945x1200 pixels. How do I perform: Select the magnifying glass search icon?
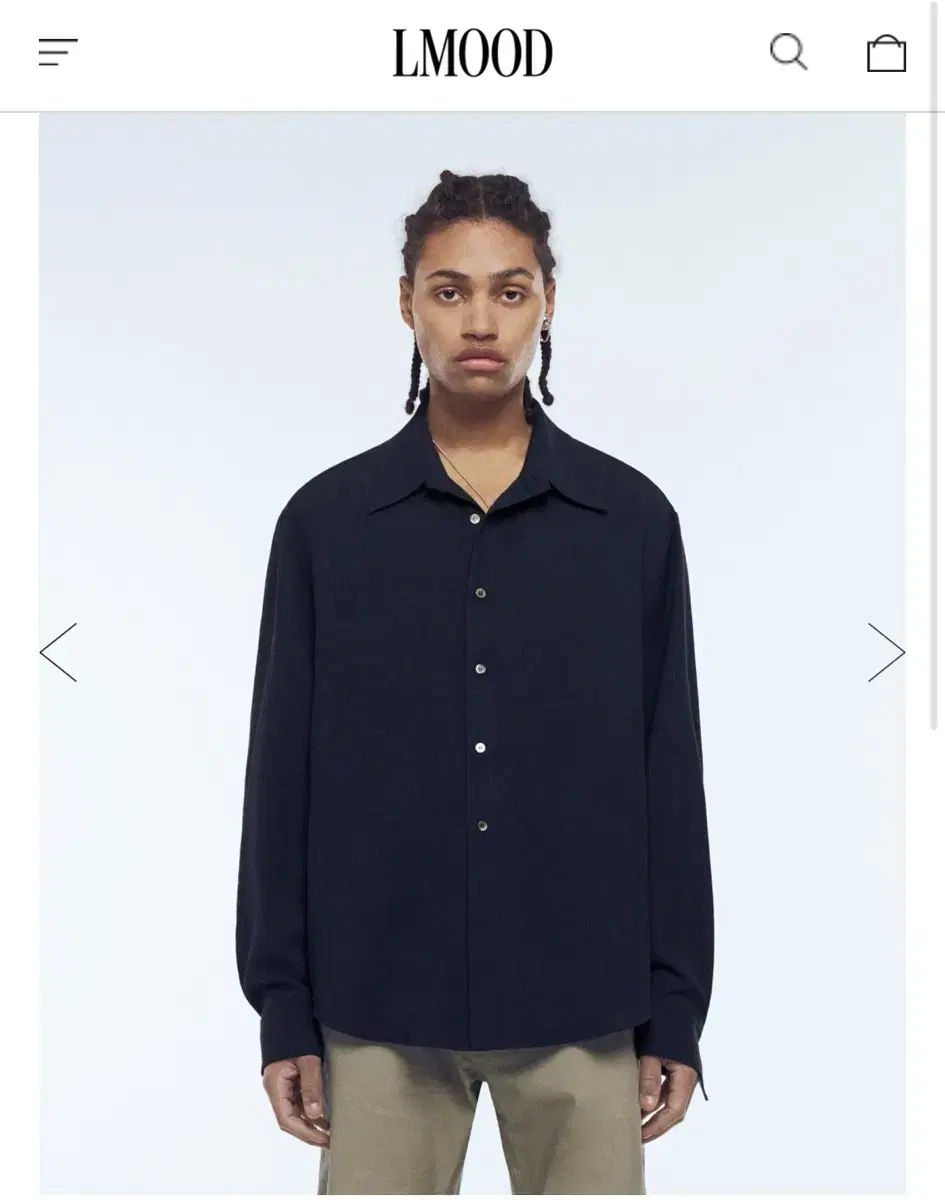pyautogui.click(x=788, y=53)
